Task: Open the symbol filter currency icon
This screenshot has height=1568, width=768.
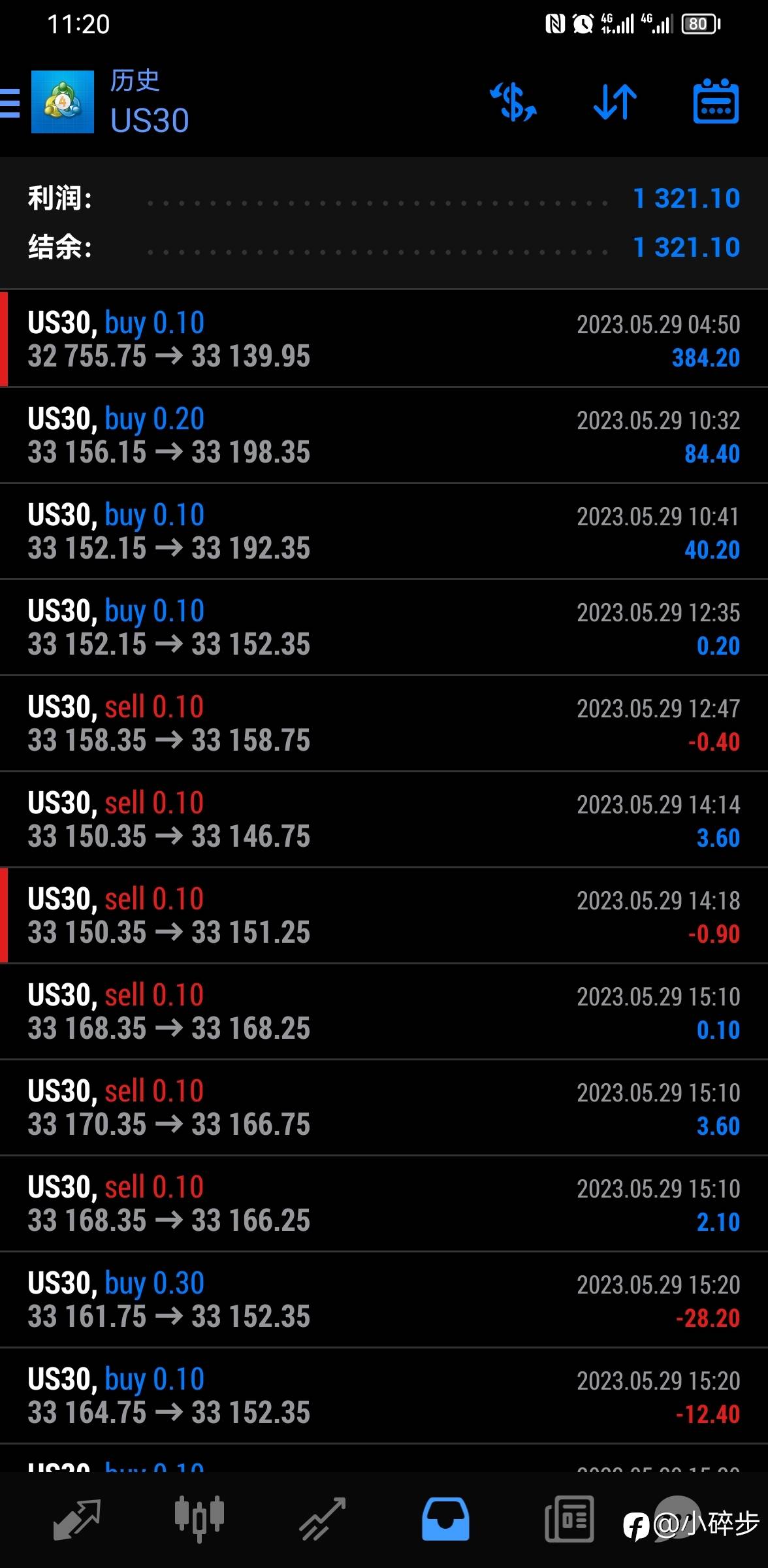Action: [513, 102]
